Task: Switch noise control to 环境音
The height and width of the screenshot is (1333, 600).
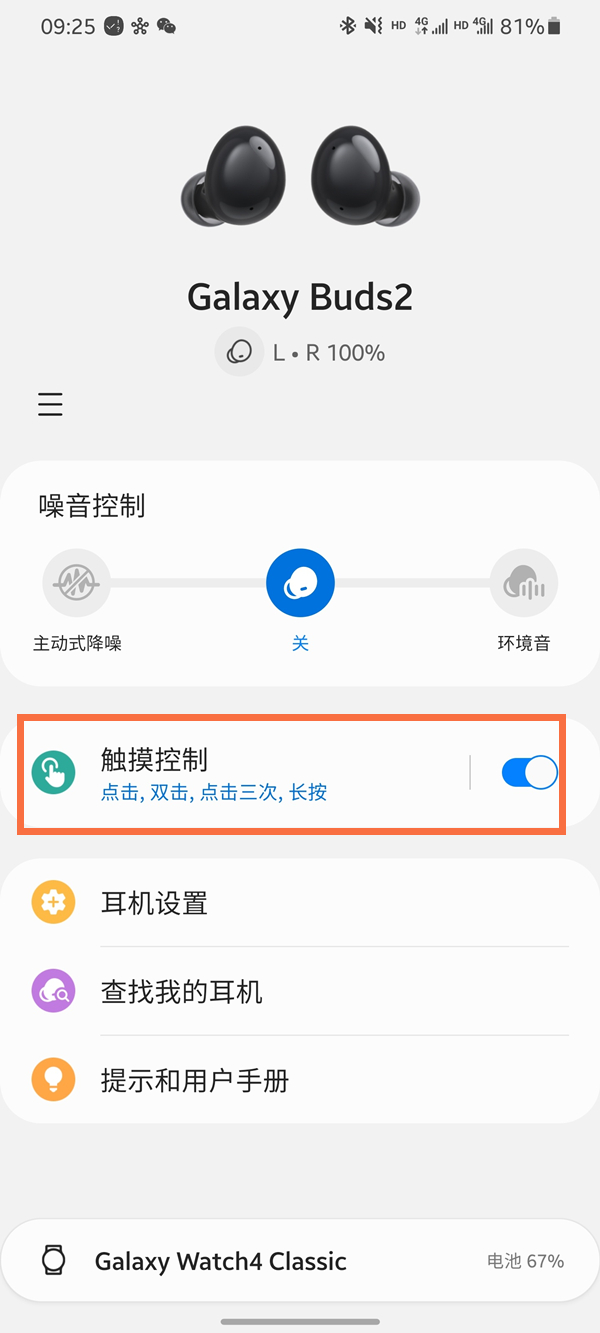Action: tap(524, 582)
